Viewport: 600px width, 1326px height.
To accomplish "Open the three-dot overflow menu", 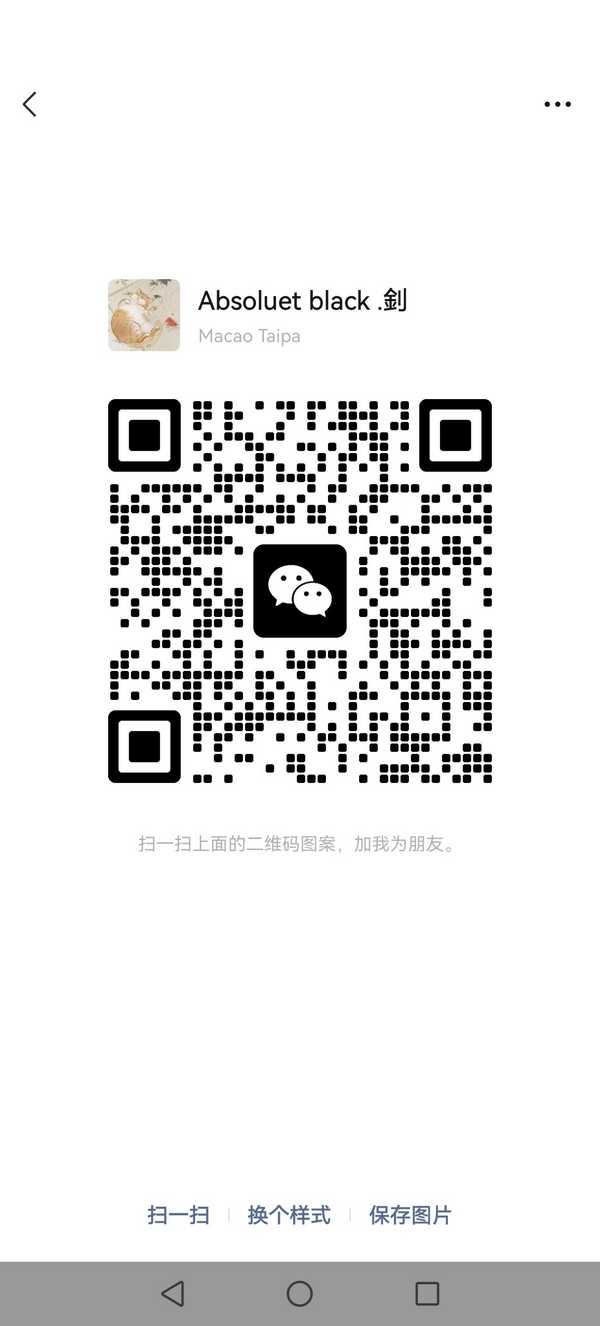I will pos(557,104).
